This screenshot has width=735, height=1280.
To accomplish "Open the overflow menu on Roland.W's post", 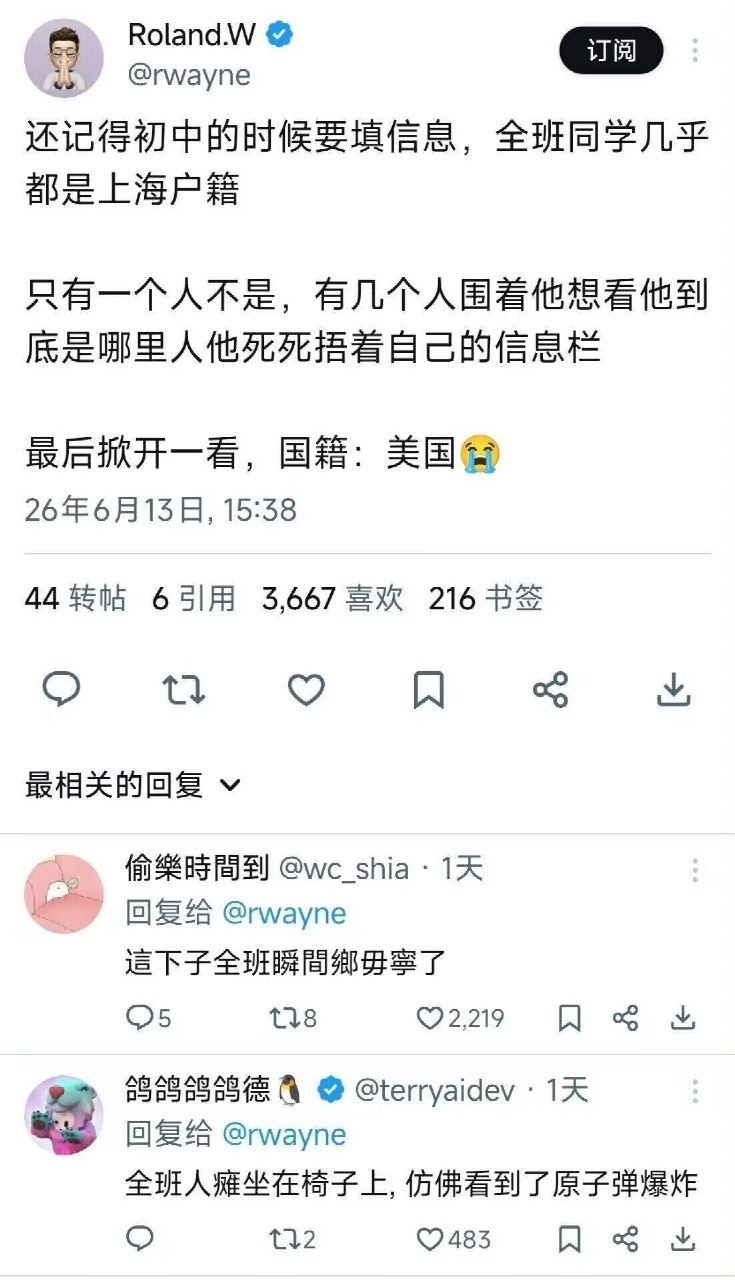I will pos(695,50).
